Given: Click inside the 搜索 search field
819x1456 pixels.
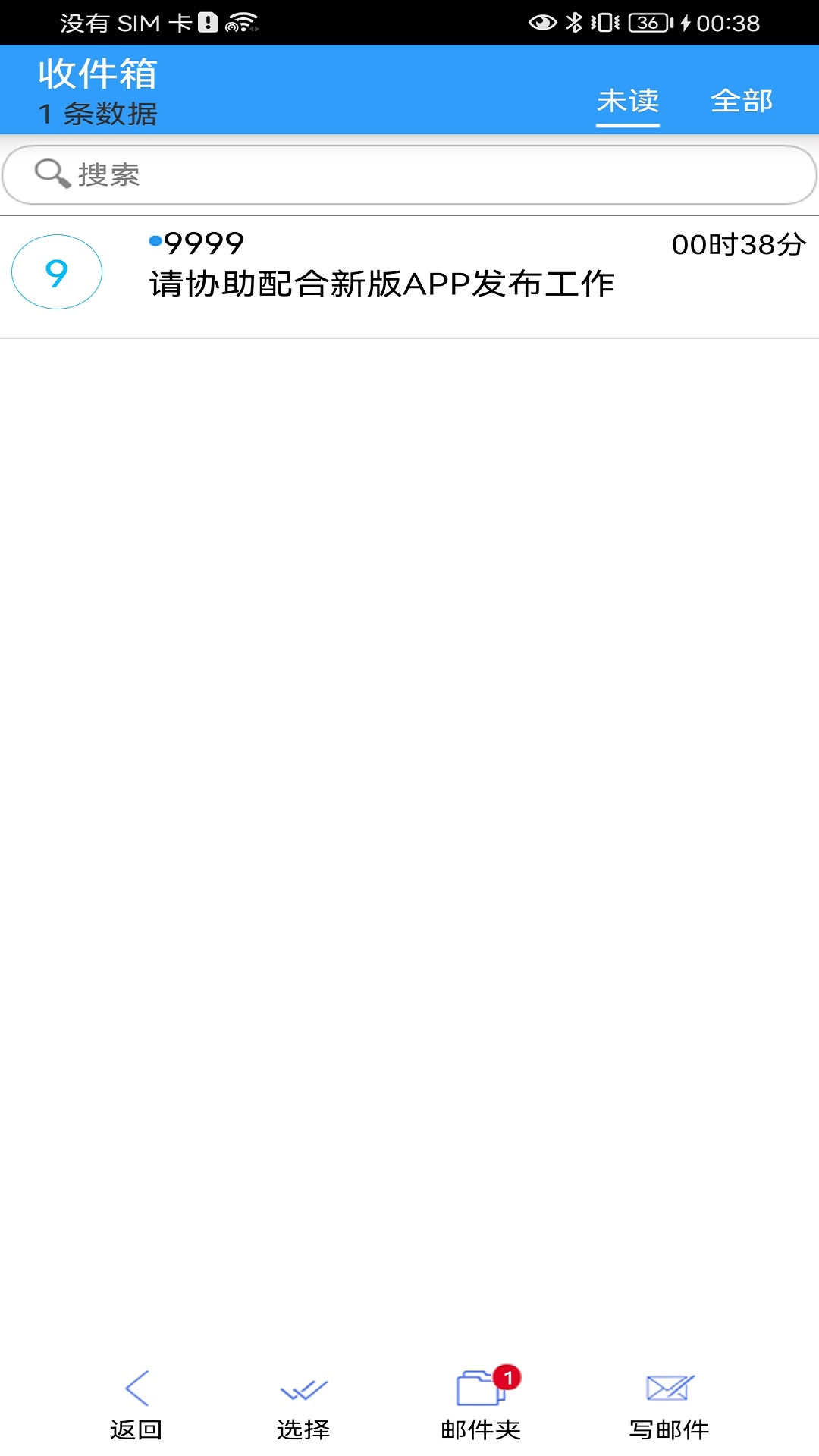Looking at the screenshot, I should coord(303,174).
